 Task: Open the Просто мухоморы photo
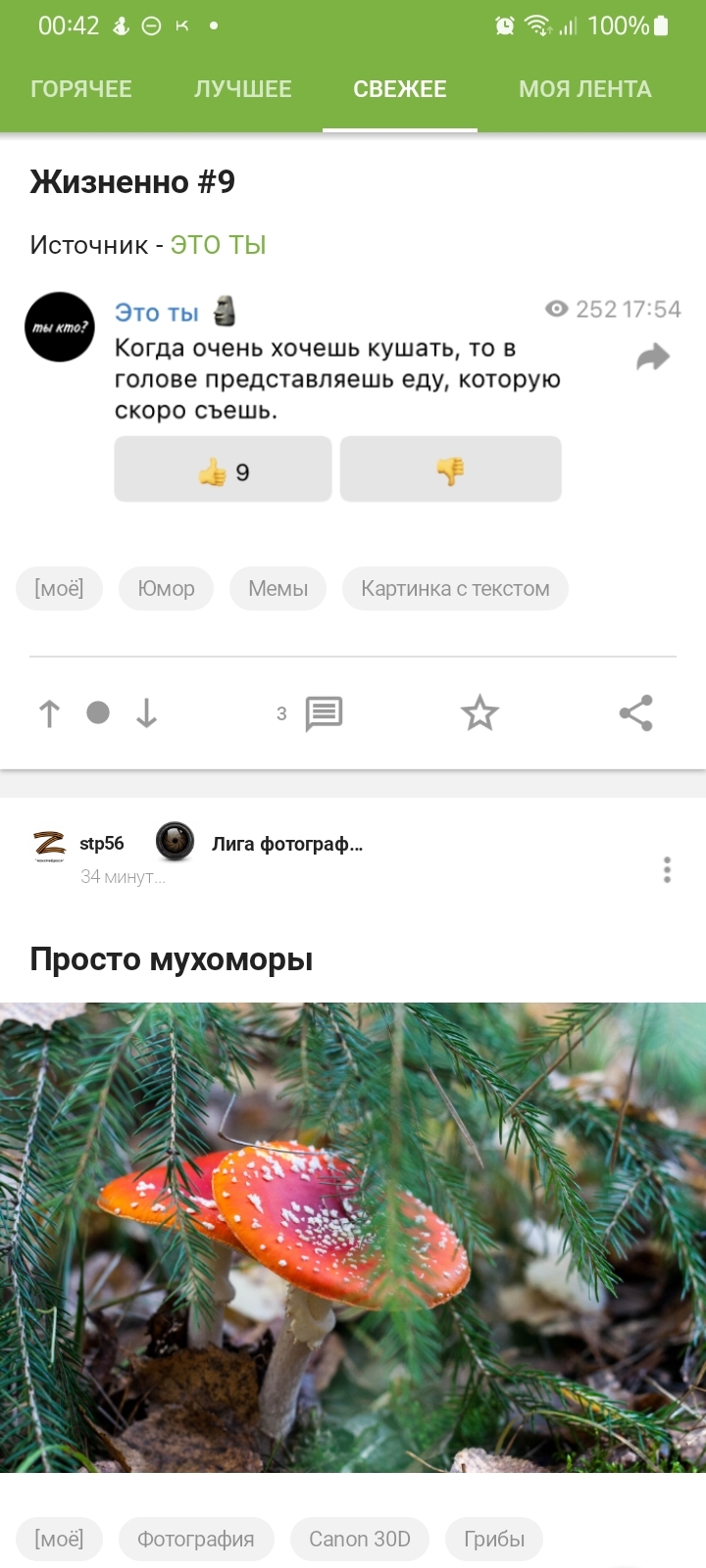pos(353,1237)
